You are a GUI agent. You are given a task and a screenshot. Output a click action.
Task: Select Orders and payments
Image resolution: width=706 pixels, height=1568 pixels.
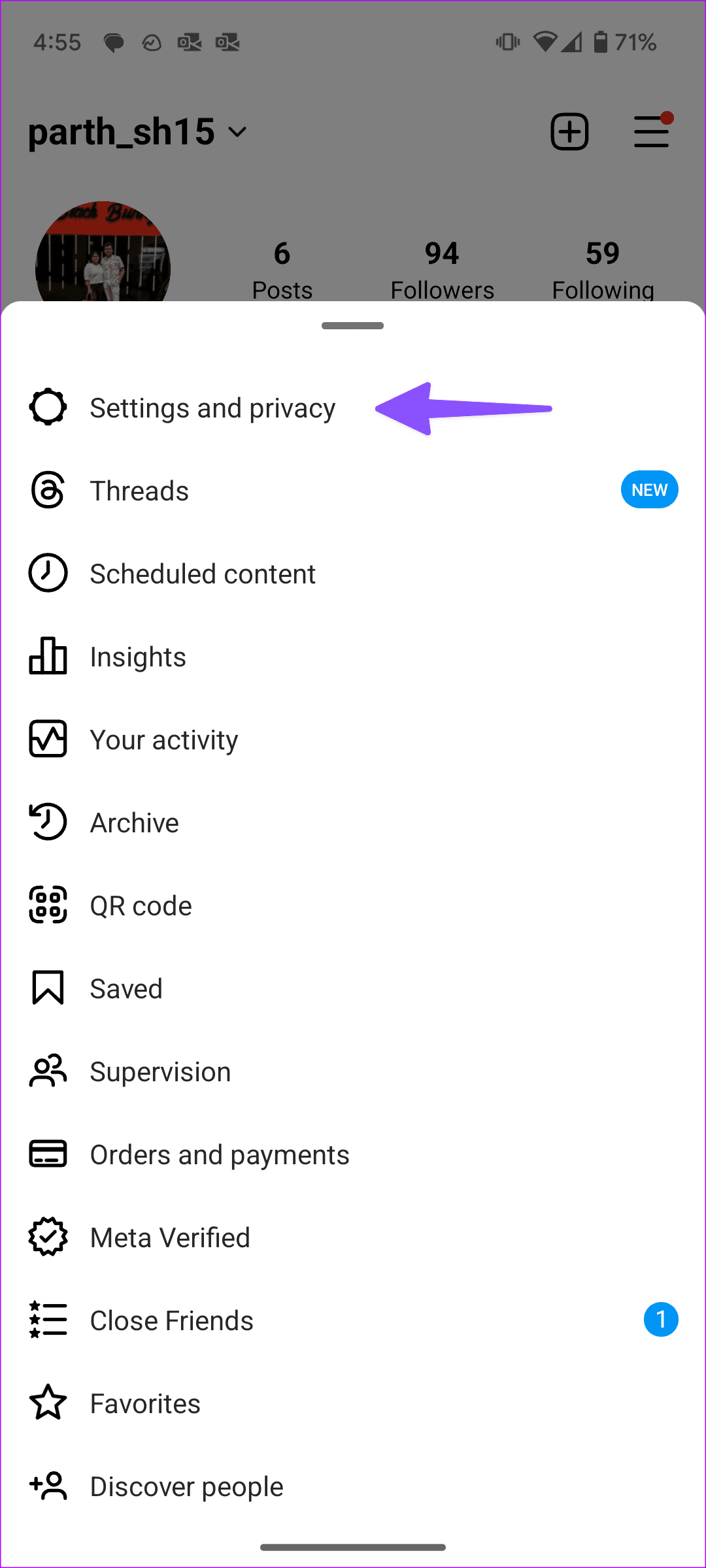coord(219,1154)
